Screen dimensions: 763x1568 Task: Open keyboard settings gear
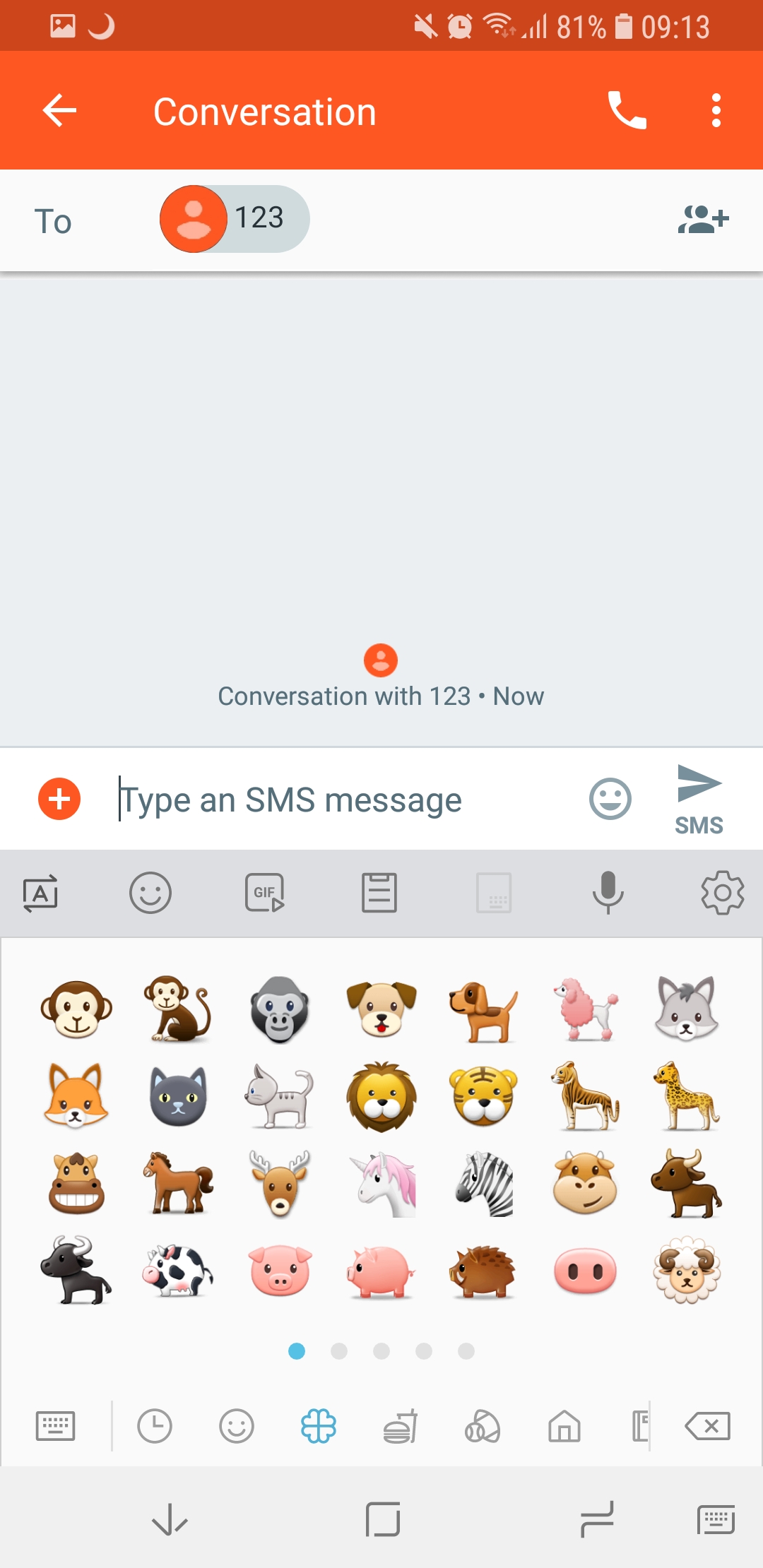click(x=722, y=893)
